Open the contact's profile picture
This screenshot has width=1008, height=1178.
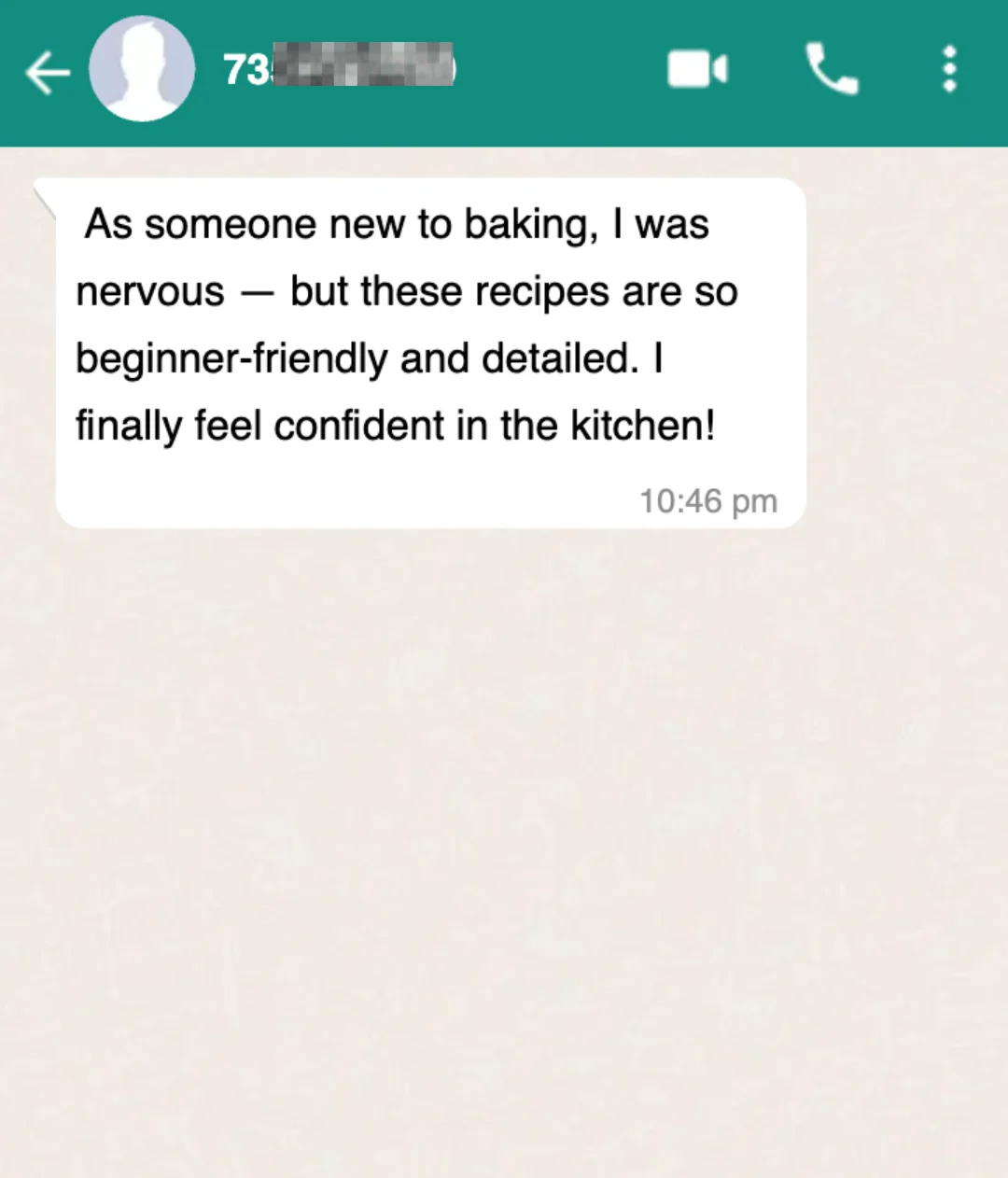[x=142, y=69]
